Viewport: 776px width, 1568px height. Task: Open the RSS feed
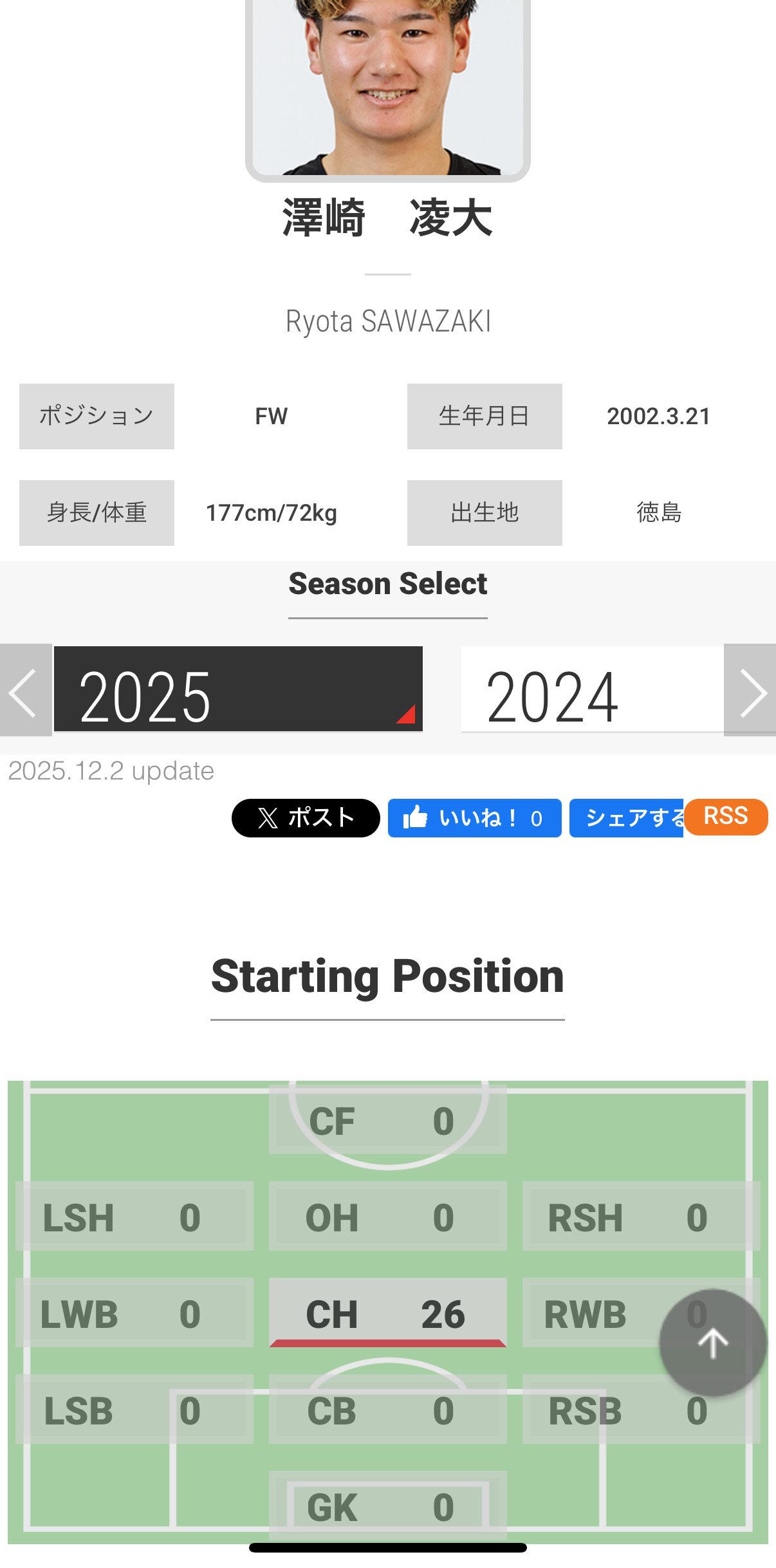tap(726, 817)
